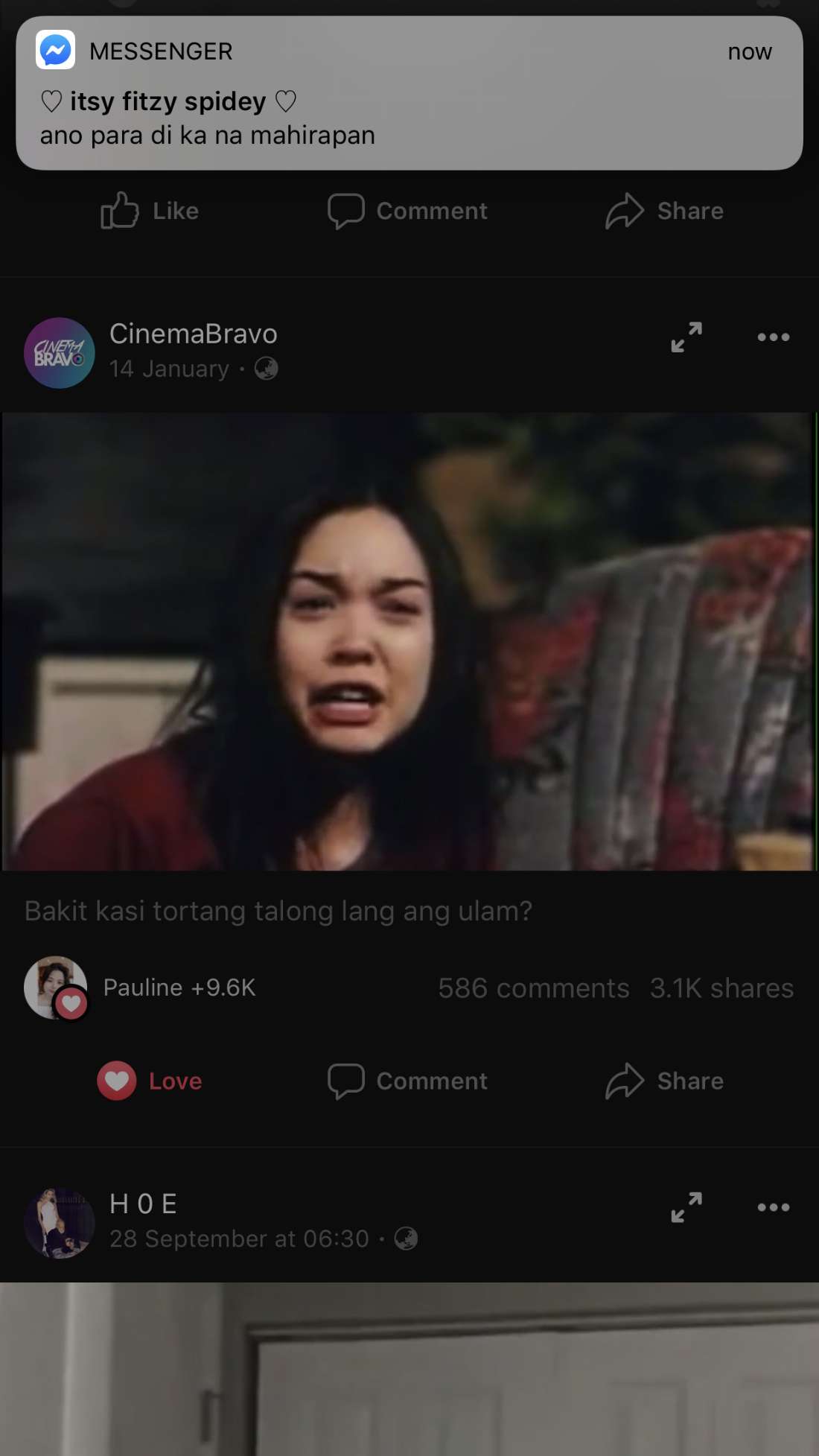Open the CinemaBravo page name link
819x1456 pixels.
pyautogui.click(x=193, y=334)
